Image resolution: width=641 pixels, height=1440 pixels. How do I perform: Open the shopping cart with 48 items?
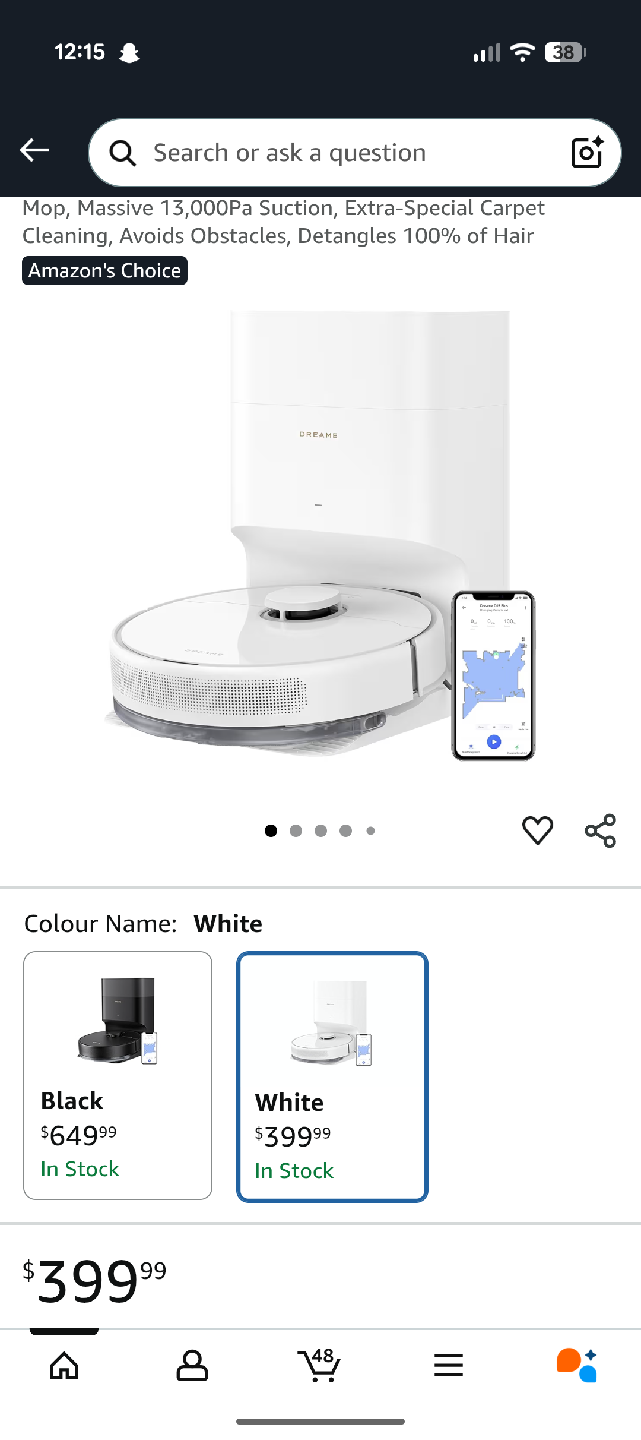[x=320, y=1365]
